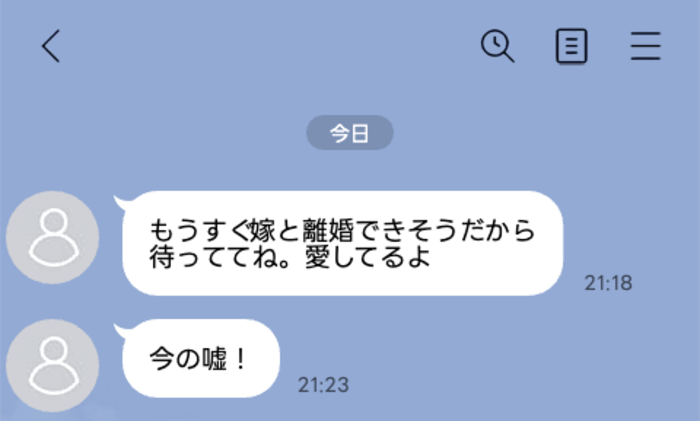The width and height of the screenshot is (700, 421).
Task: Open the chat hamburger menu
Action: click(x=646, y=46)
